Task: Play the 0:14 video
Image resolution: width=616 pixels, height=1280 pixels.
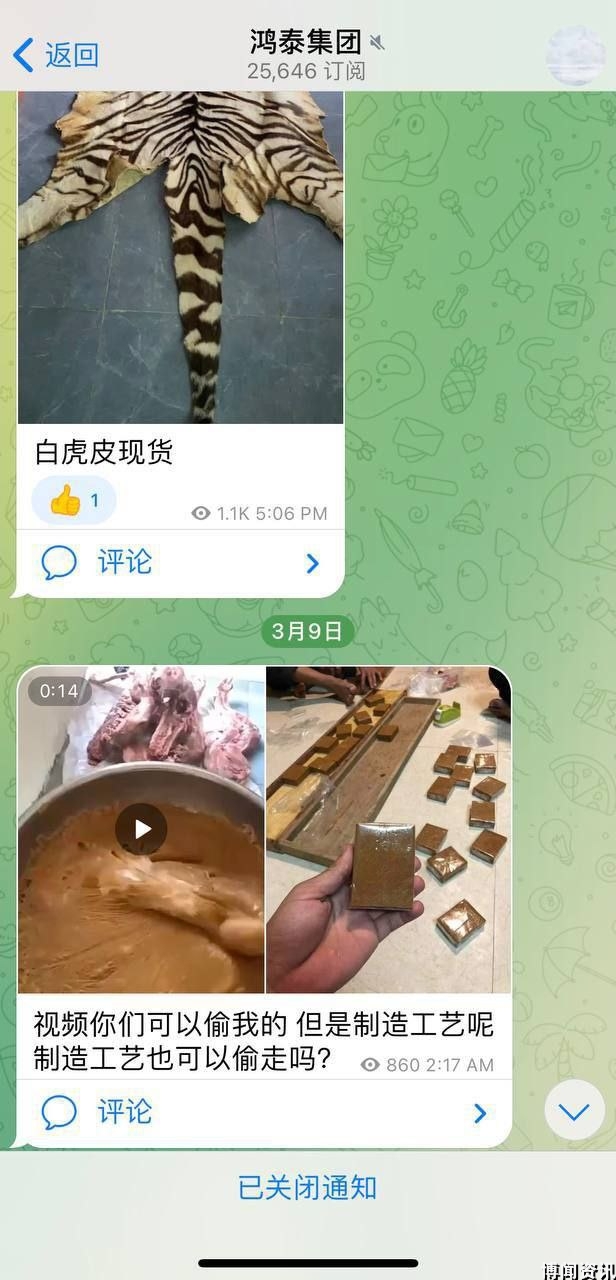Action: click(x=141, y=829)
